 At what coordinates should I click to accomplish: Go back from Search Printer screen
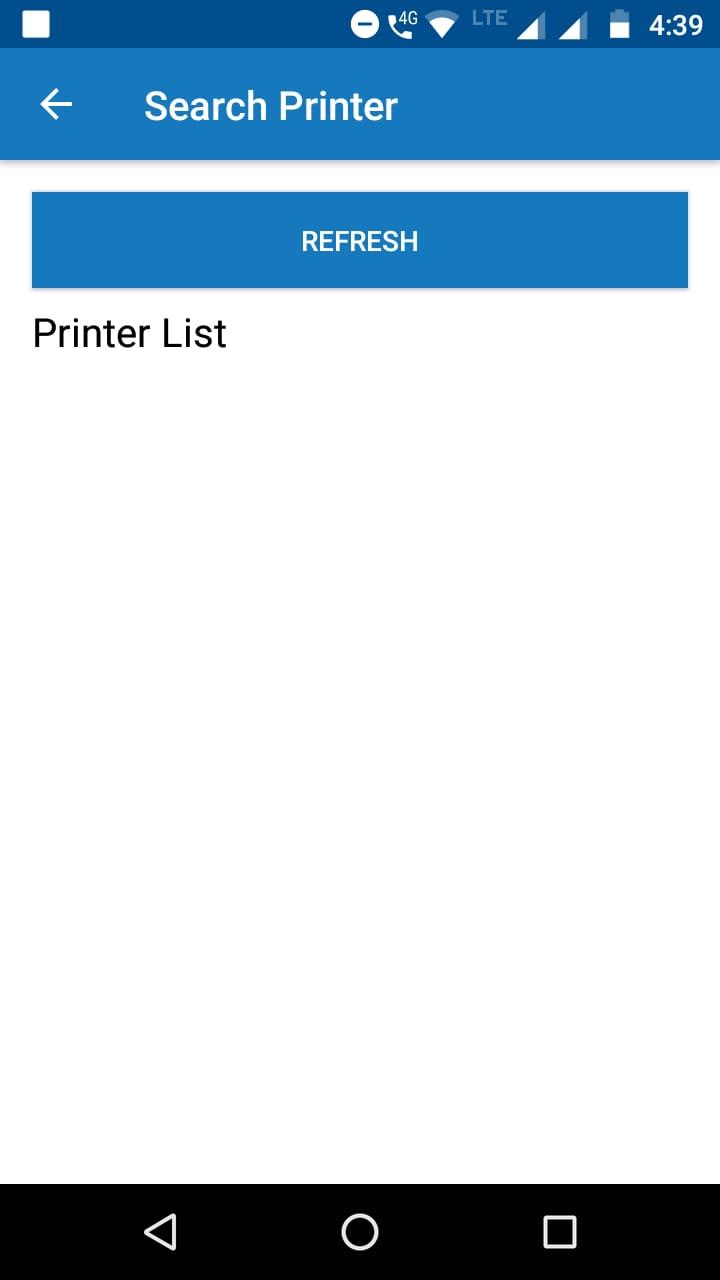(x=56, y=105)
